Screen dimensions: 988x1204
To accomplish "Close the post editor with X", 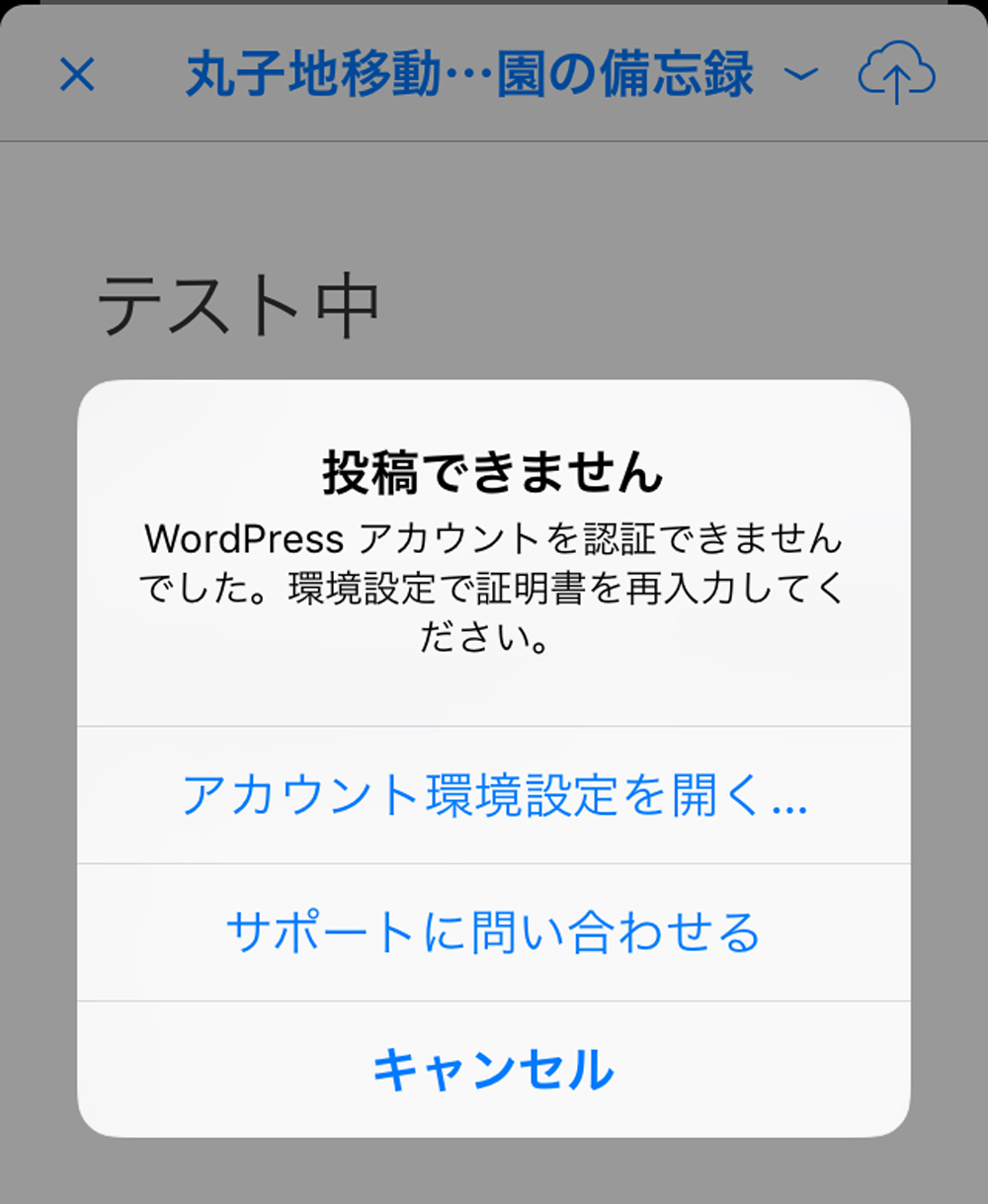I will point(77,75).
